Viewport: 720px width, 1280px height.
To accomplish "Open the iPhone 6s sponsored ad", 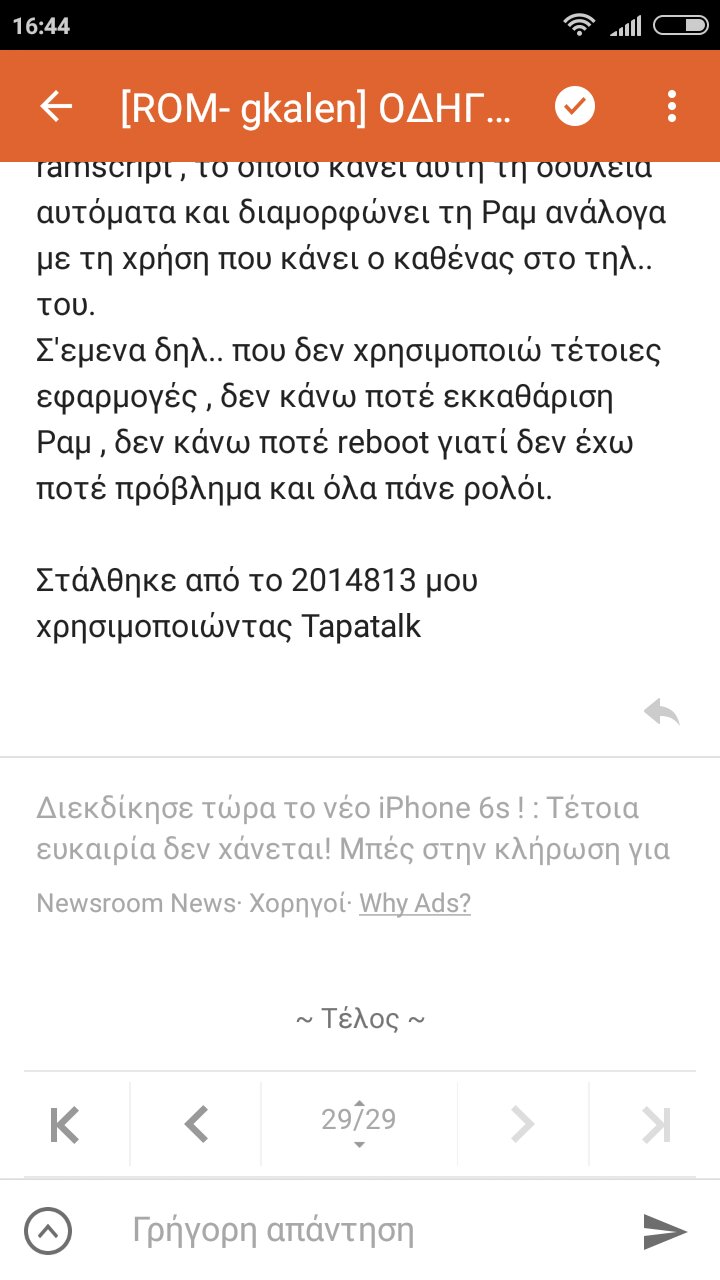I will (x=353, y=828).
